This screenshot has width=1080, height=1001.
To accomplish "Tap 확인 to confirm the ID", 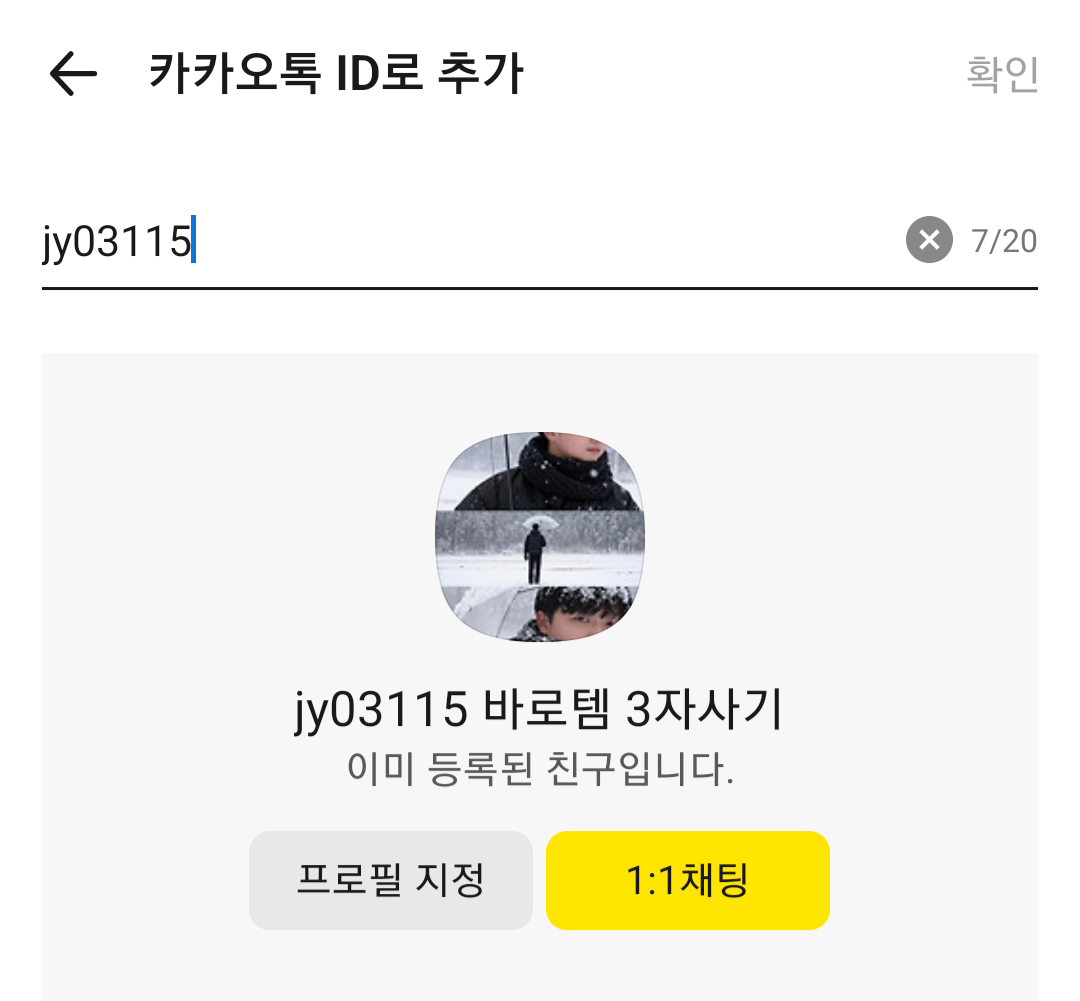I will [x=1002, y=75].
